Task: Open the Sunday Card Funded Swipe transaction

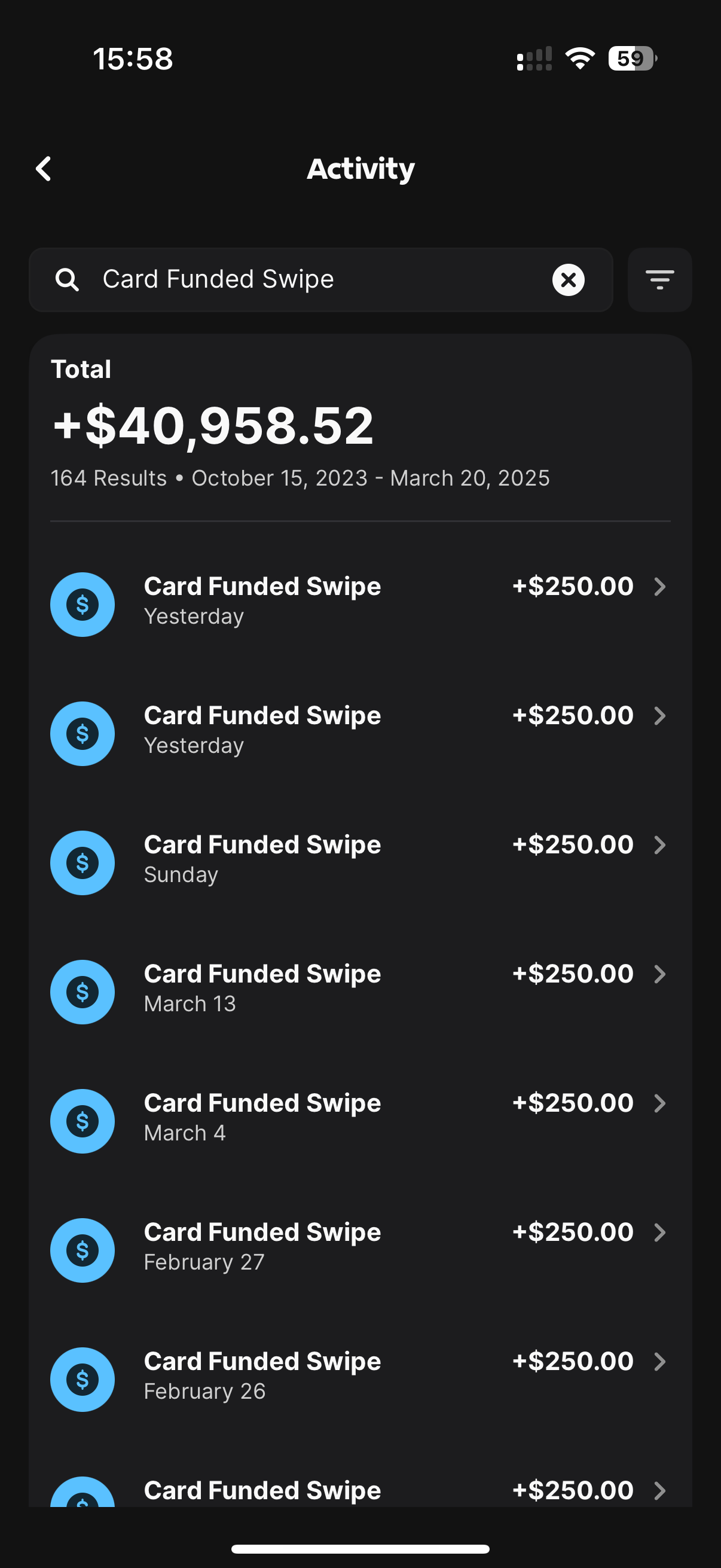Action: 359,862
